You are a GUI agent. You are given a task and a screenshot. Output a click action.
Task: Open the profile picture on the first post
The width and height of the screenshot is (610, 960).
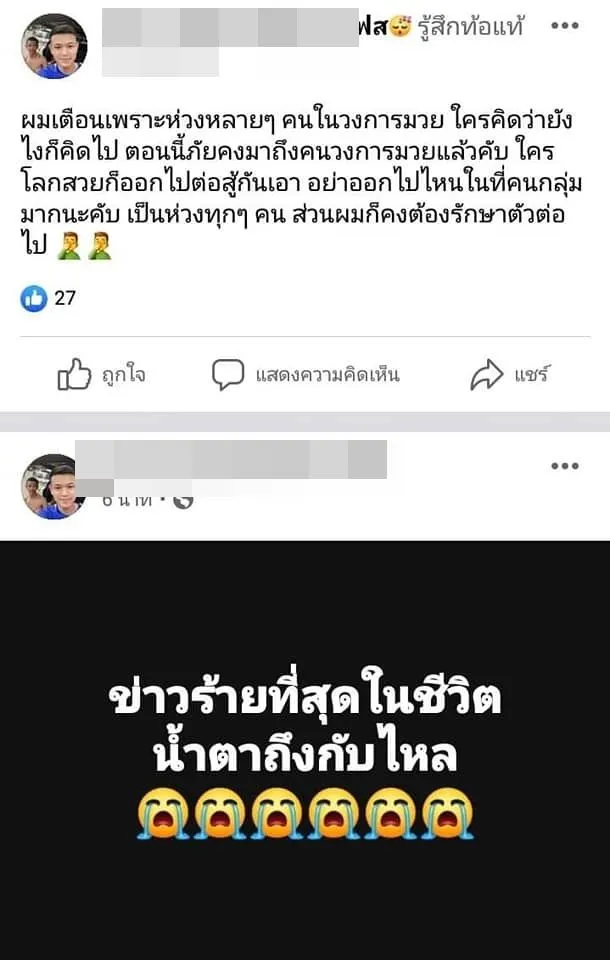[x=54, y=46]
